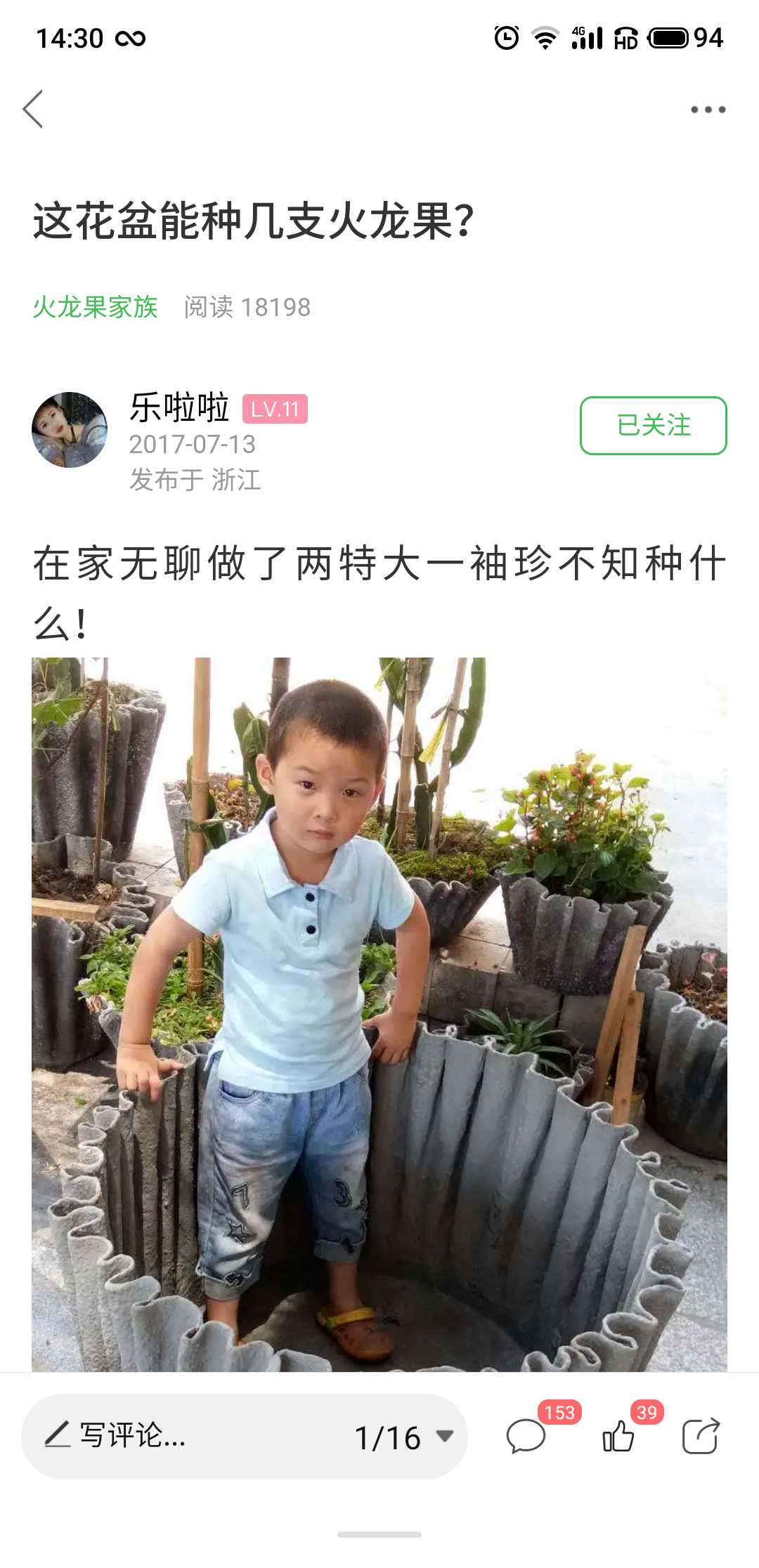Screen dimensions: 759x1568
Task: Open the boy in flowerpot photo
Action: 379,1014
